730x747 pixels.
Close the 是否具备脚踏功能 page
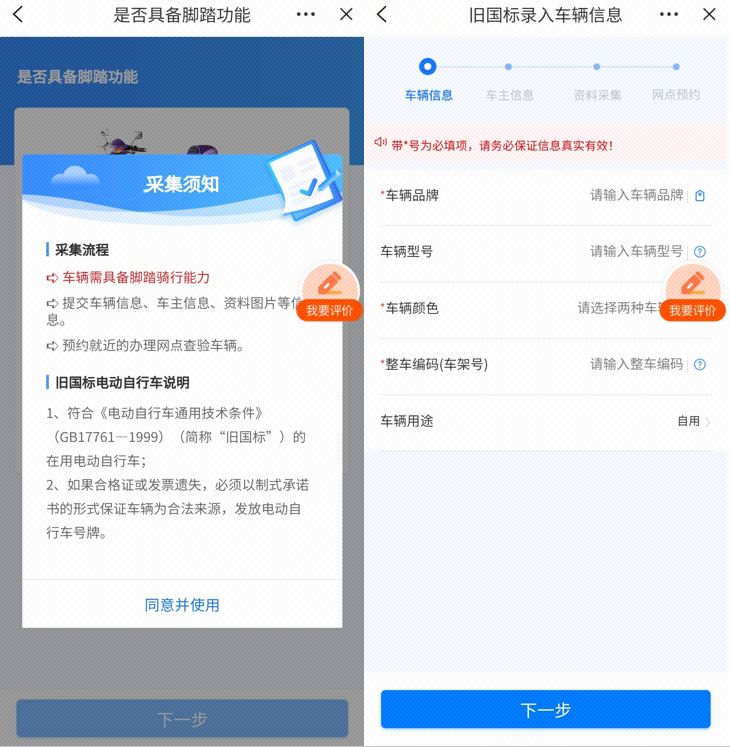click(x=346, y=15)
